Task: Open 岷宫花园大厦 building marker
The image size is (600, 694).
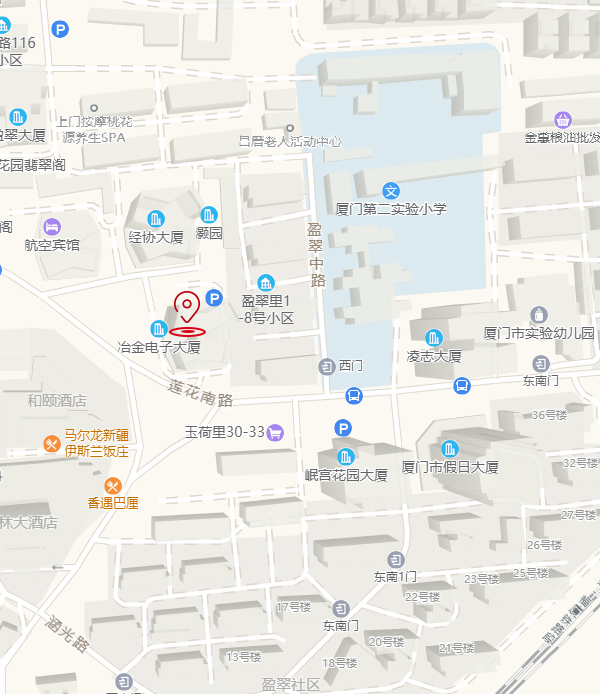Action: (x=345, y=457)
